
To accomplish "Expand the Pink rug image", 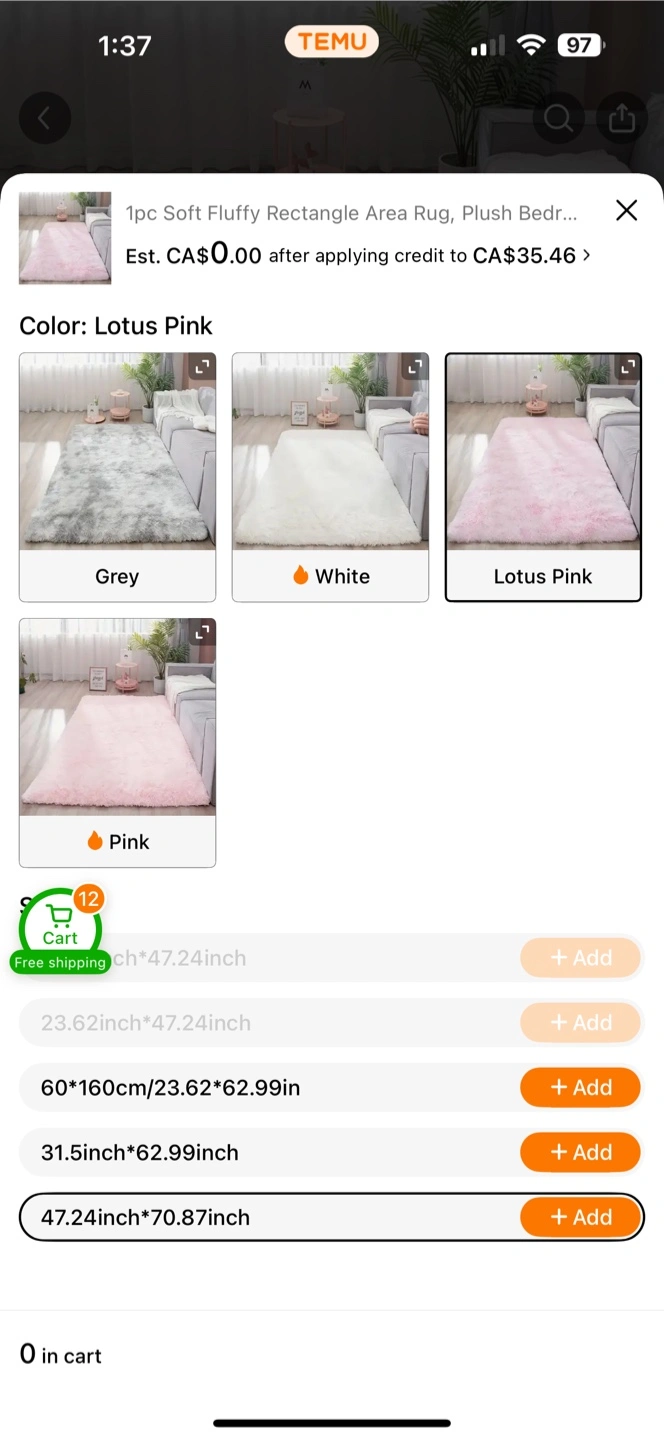I will (x=203, y=632).
